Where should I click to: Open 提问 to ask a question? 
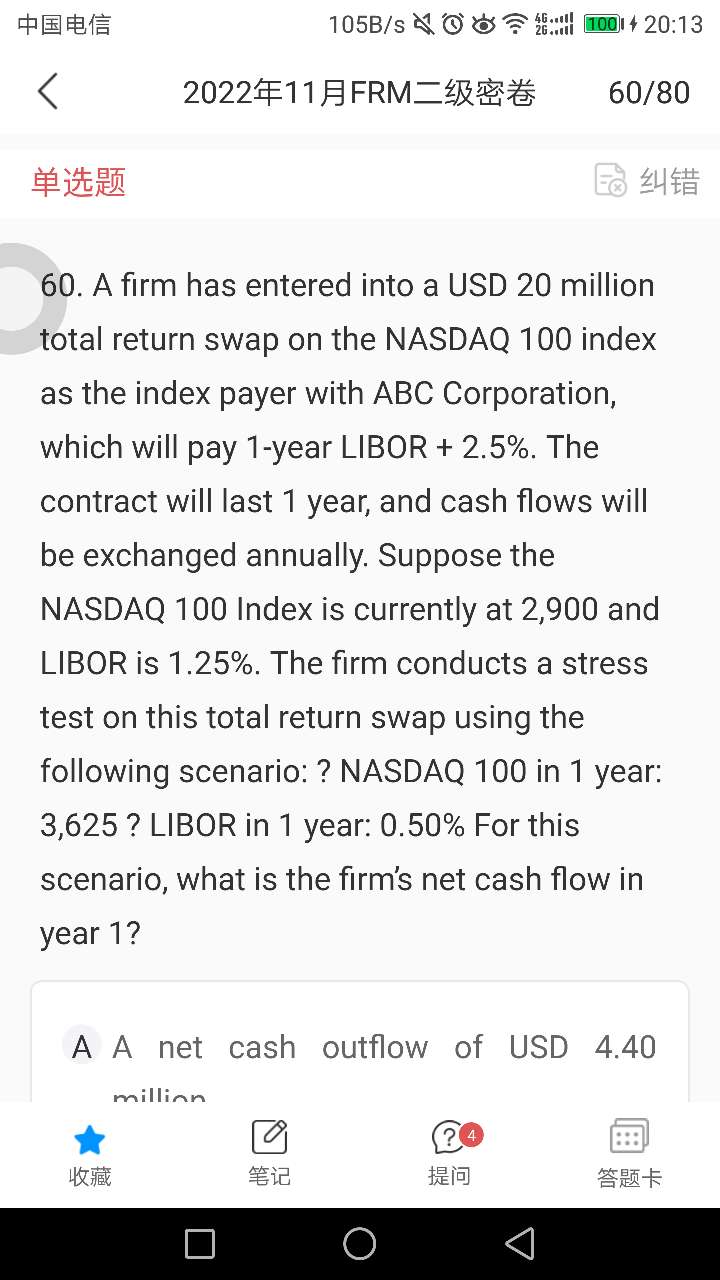pyautogui.click(x=449, y=1153)
